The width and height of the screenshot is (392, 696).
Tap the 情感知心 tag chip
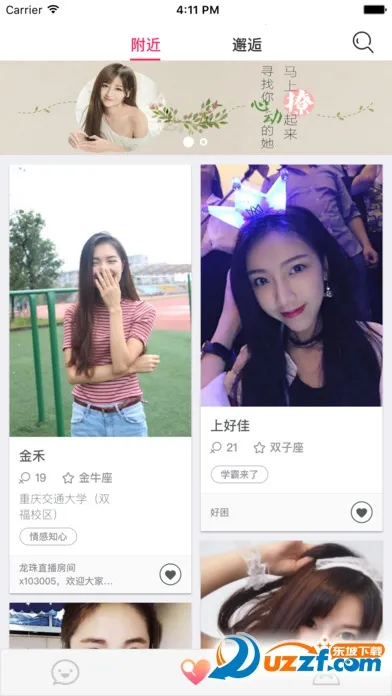(48, 537)
